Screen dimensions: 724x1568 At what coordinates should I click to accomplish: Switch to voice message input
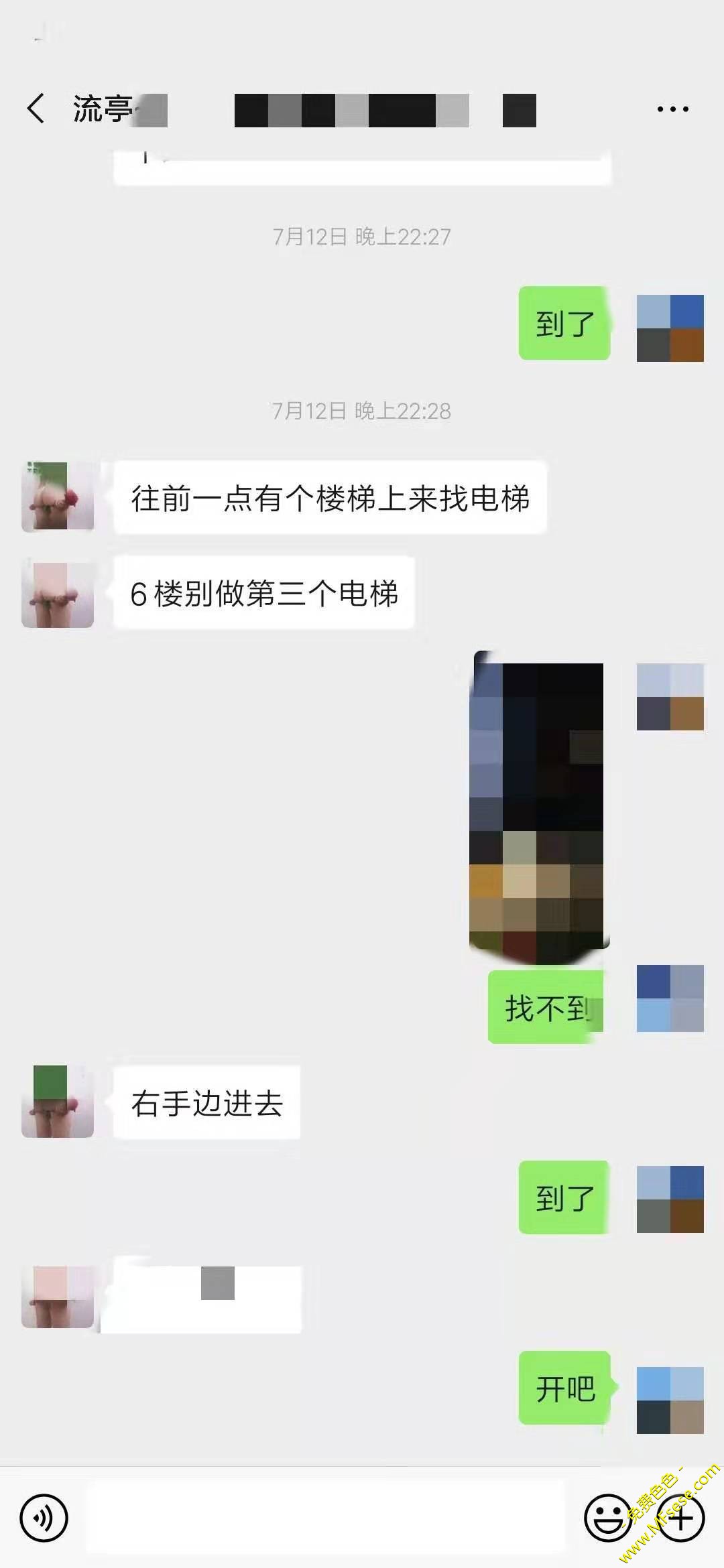tap(44, 1518)
